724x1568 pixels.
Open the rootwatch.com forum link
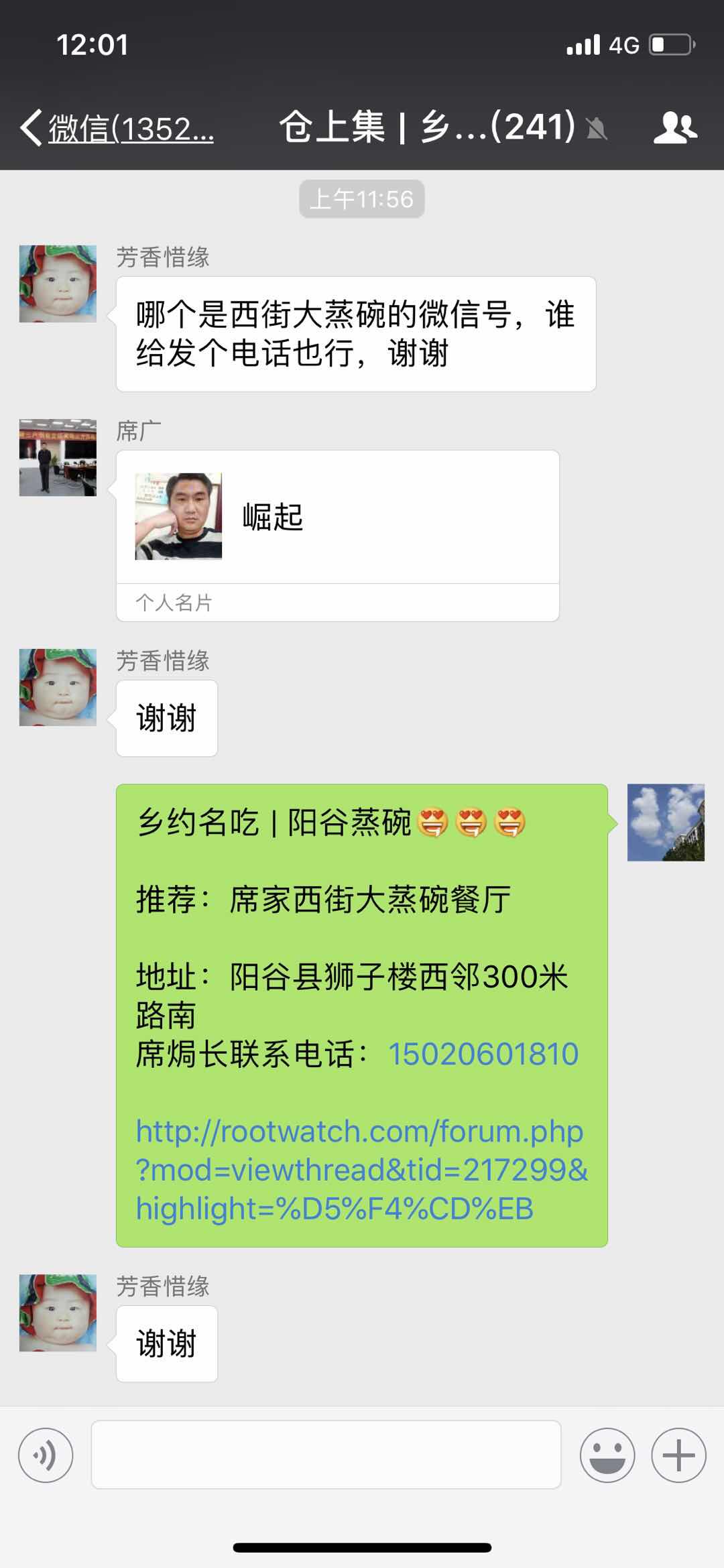pyautogui.click(x=361, y=1170)
